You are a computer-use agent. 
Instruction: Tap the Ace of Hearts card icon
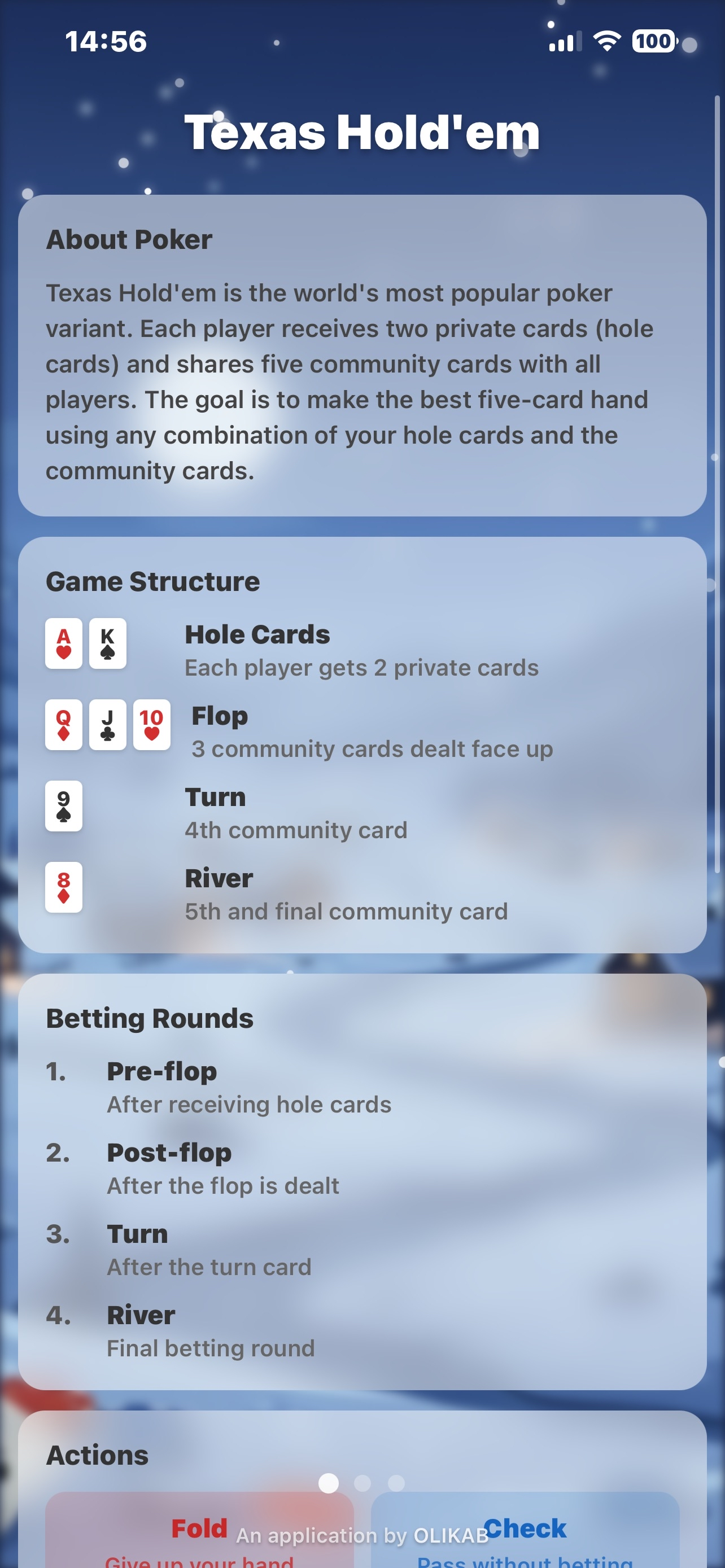[x=63, y=644]
